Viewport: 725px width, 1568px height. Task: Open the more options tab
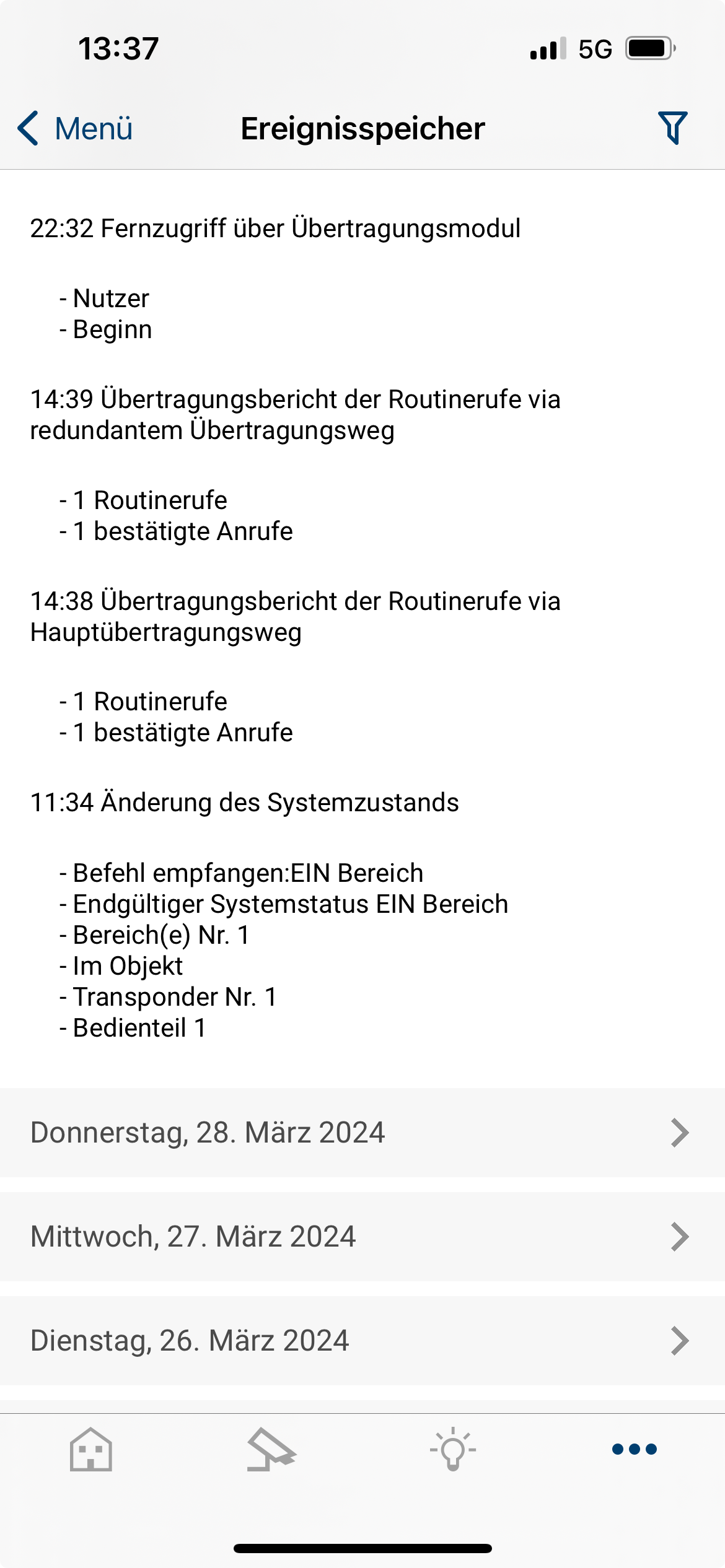[634, 1450]
